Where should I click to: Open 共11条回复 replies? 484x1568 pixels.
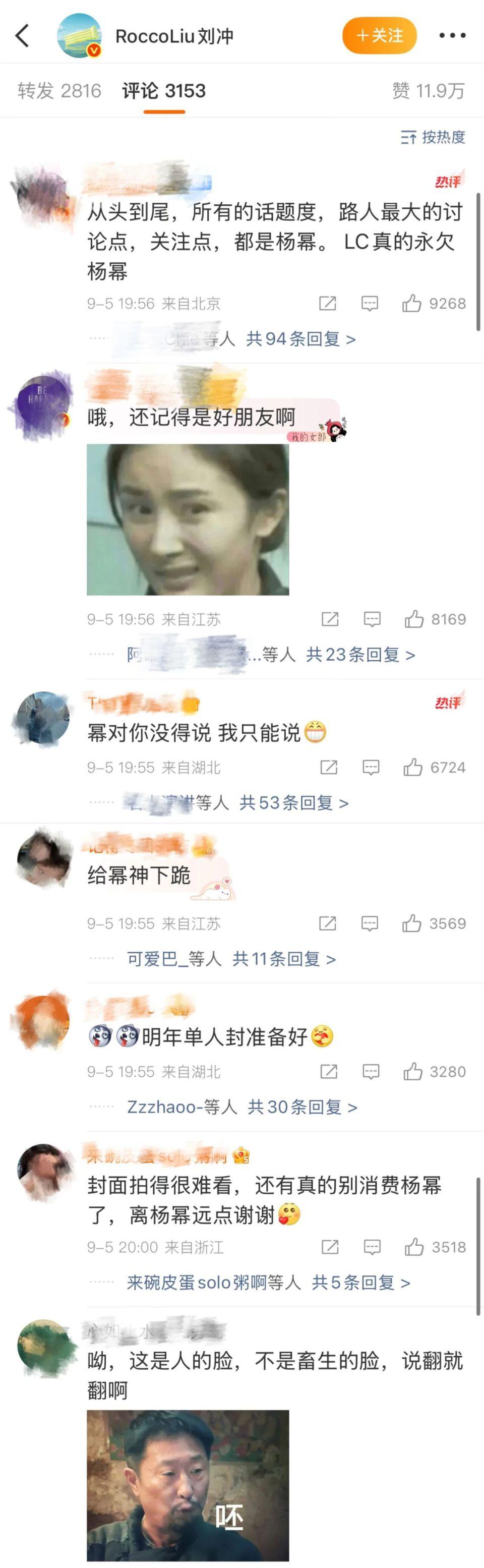284,959
